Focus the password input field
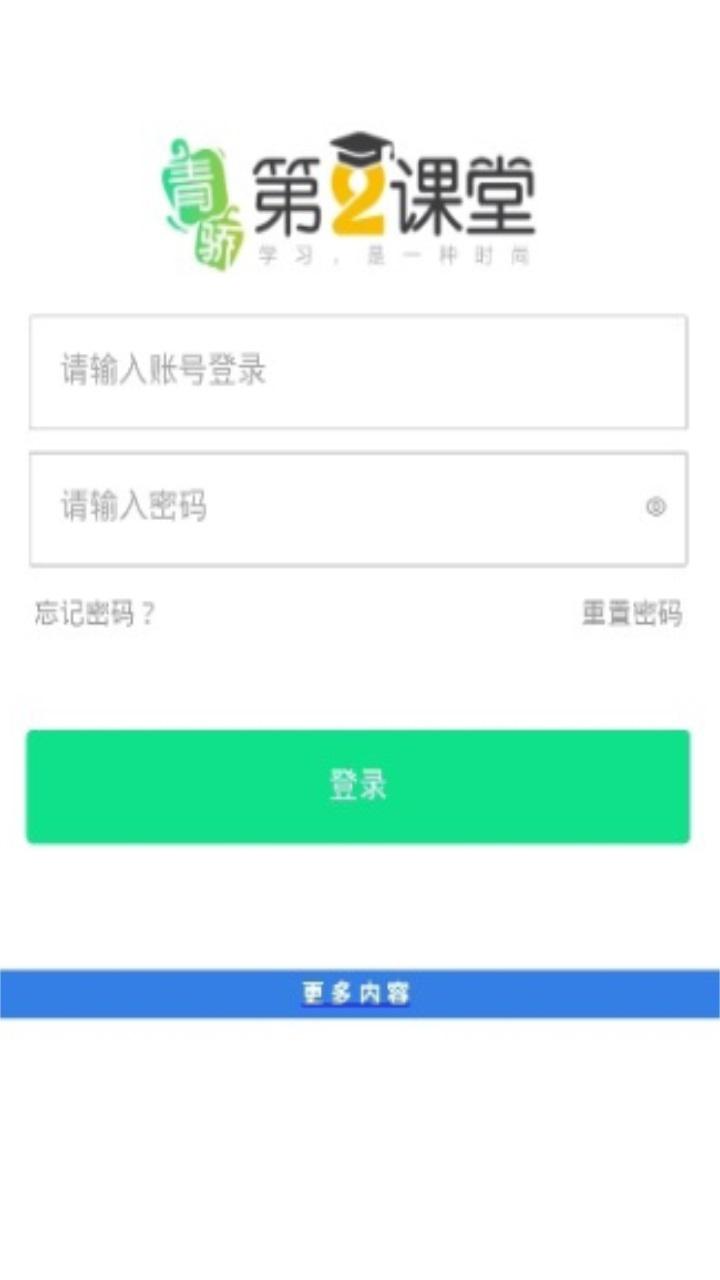The image size is (720, 1280). (358, 509)
